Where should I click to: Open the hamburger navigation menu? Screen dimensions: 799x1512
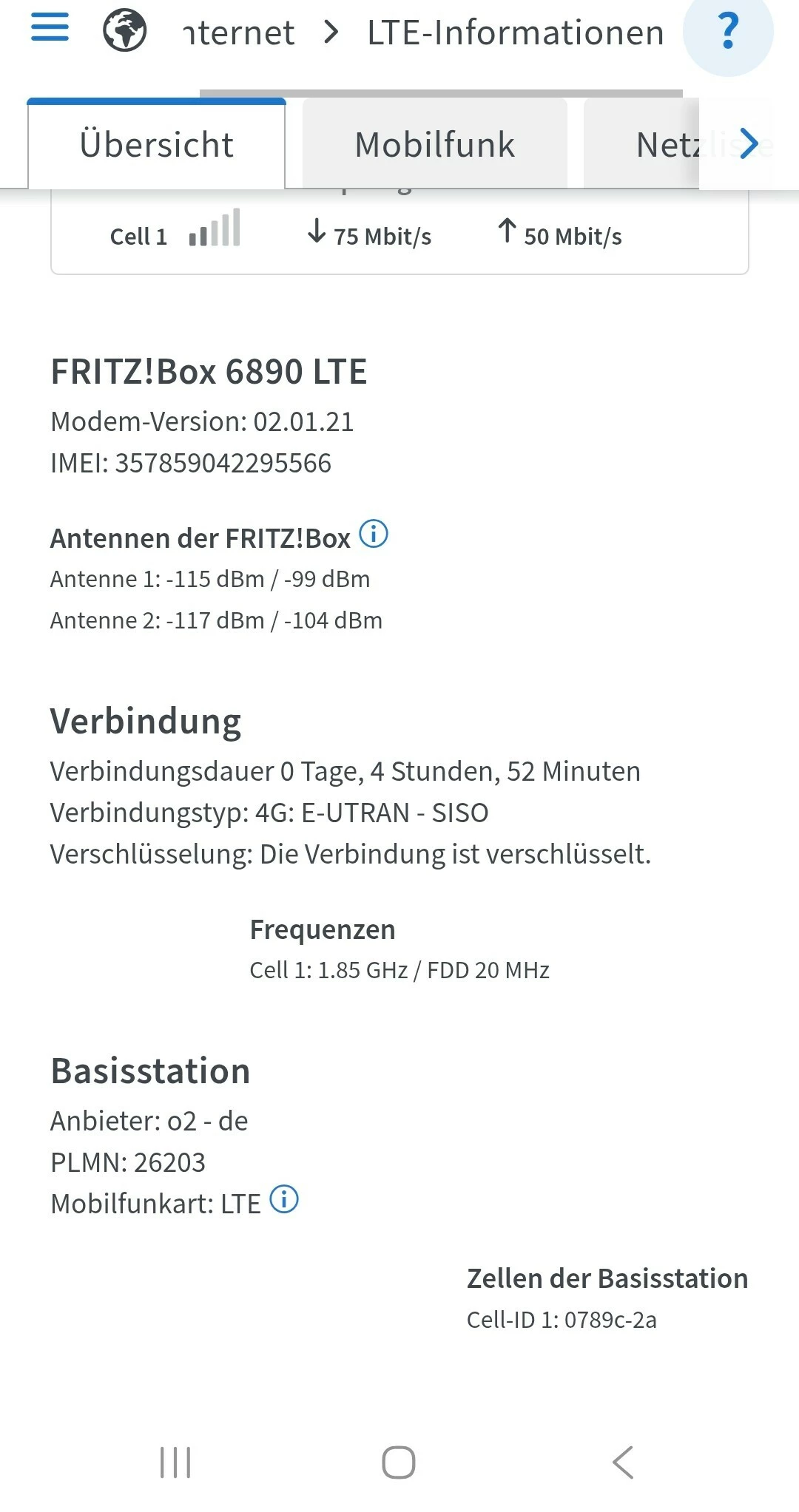(x=50, y=27)
